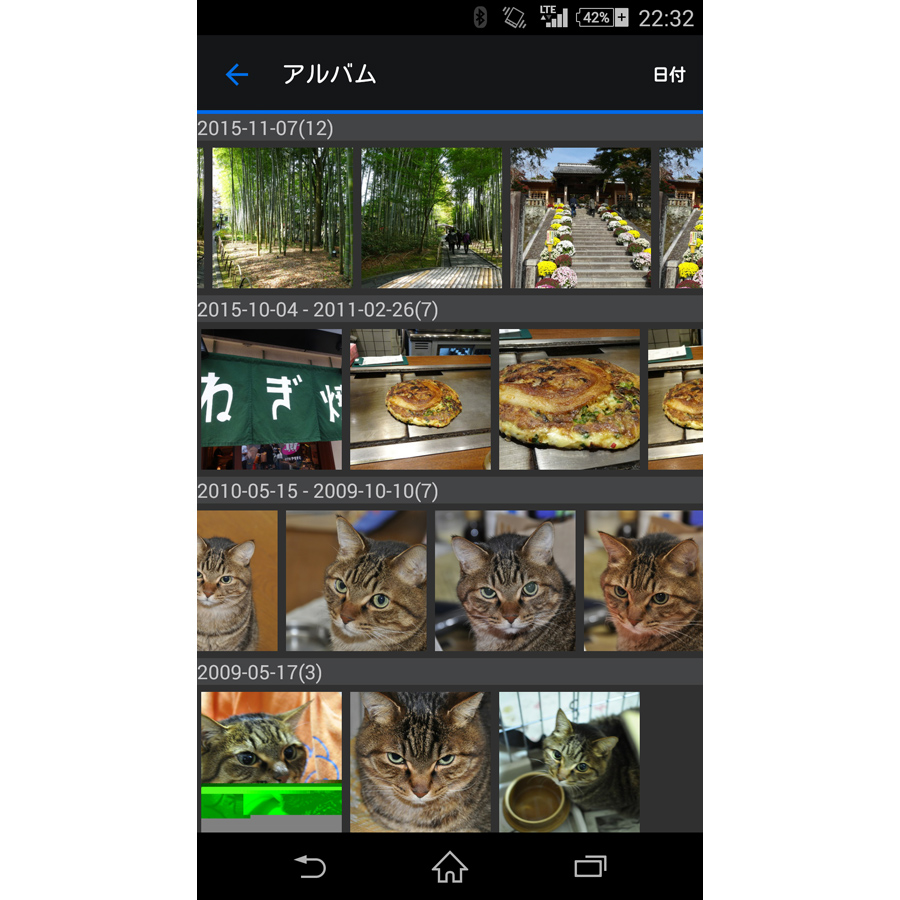Go back using the blue arrow
900x900 pixels.
(x=236, y=74)
